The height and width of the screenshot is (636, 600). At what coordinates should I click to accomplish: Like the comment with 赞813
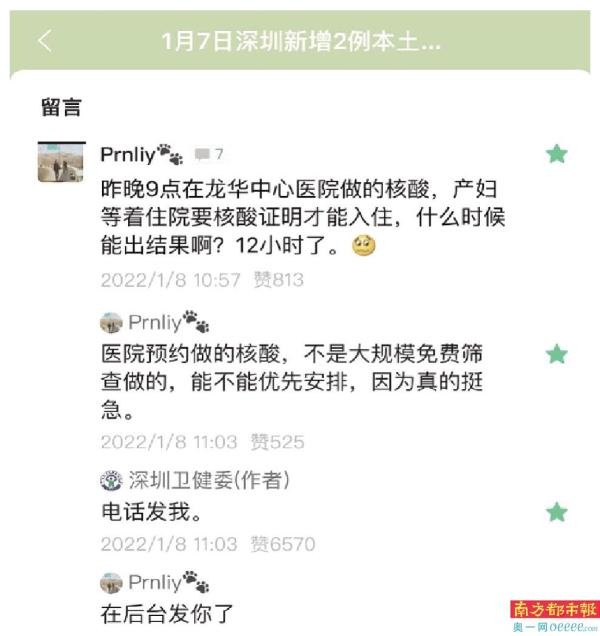point(278,279)
